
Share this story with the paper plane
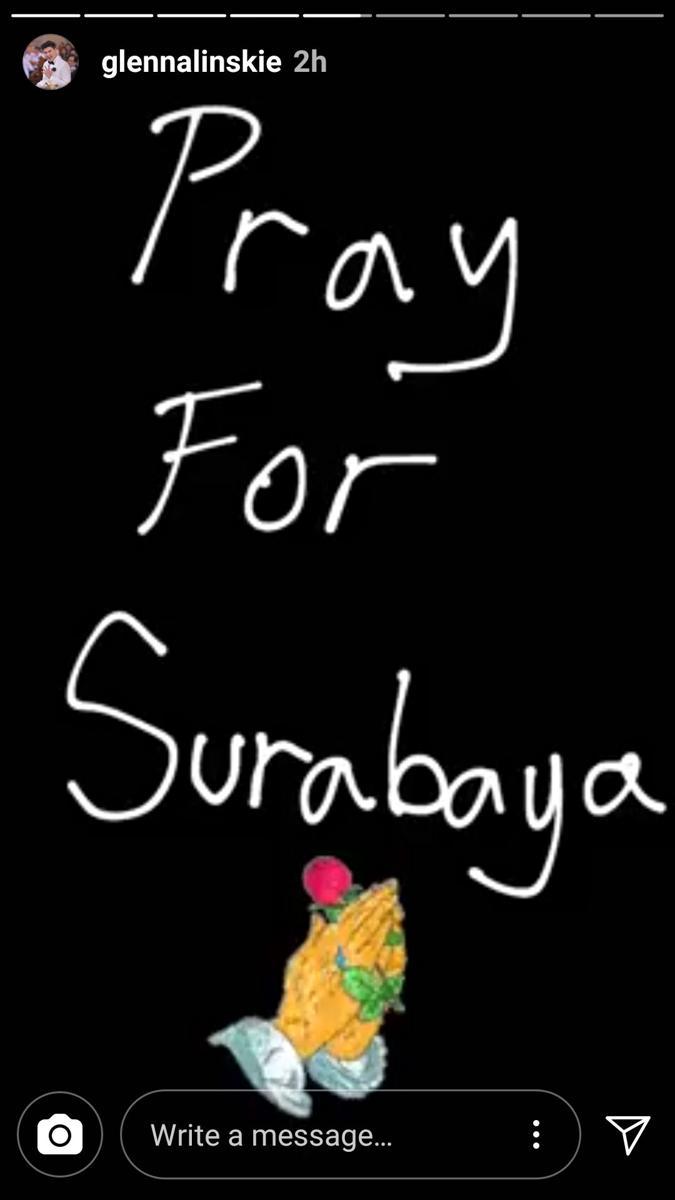[628, 1134]
